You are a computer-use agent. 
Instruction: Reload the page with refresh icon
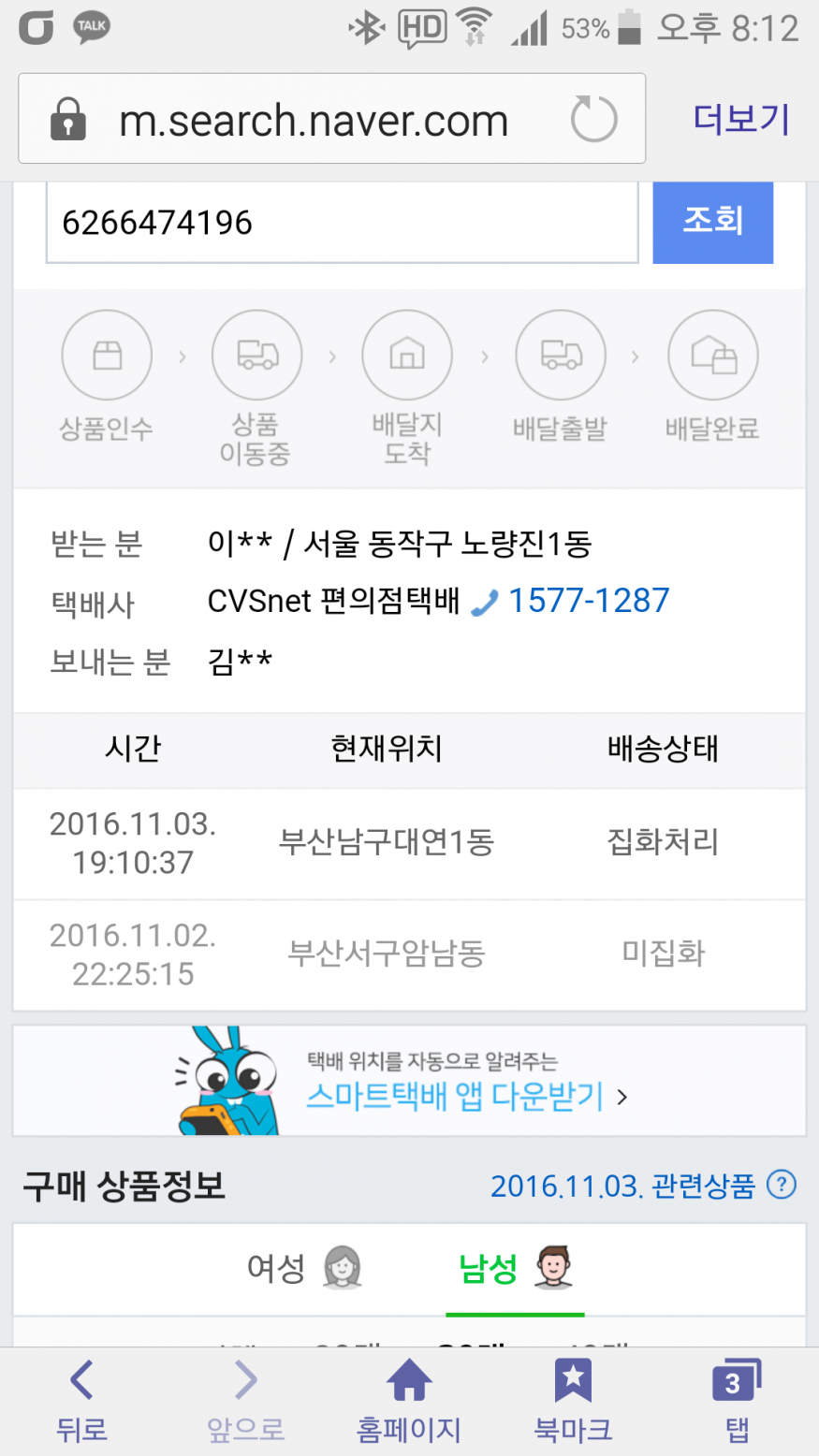[593, 120]
